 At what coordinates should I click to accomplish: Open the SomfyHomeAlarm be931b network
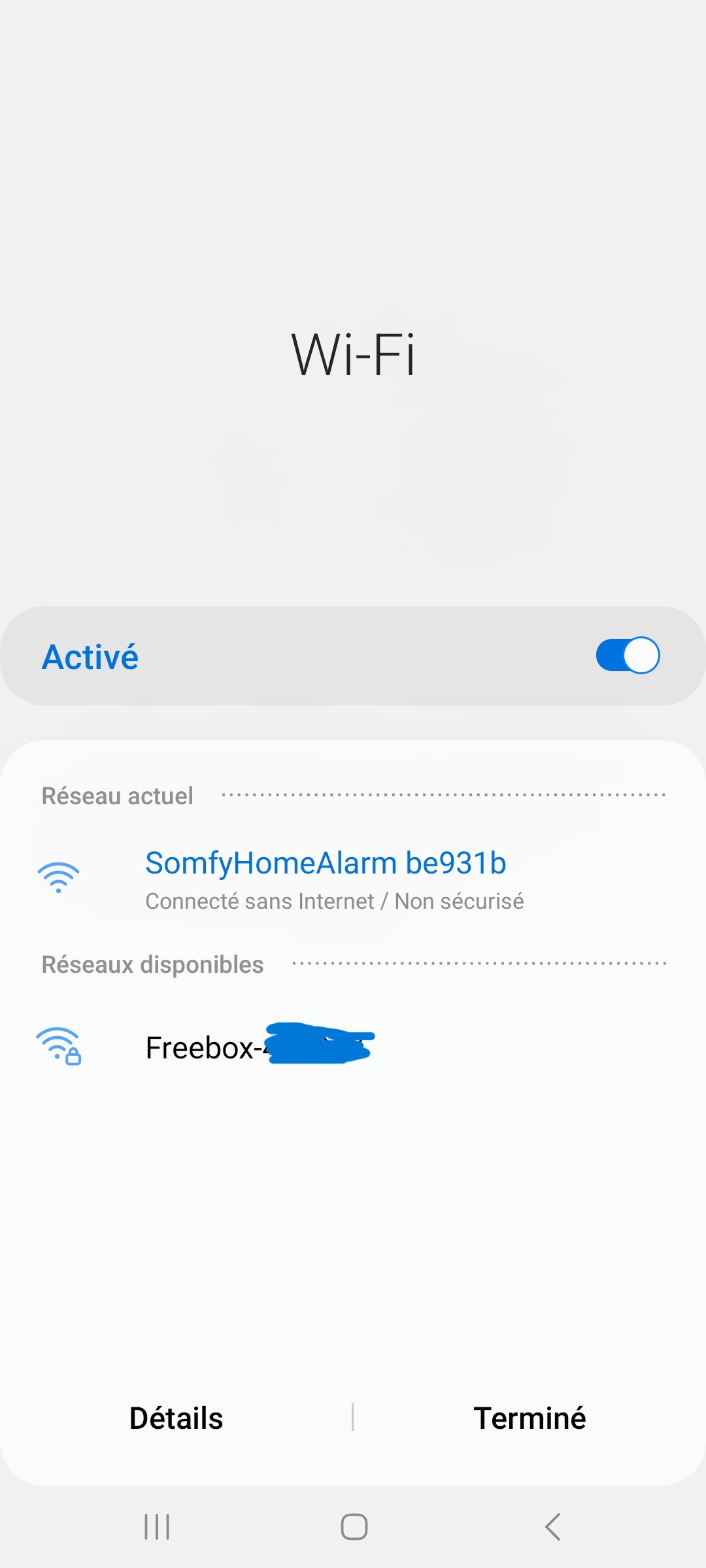tap(326, 878)
